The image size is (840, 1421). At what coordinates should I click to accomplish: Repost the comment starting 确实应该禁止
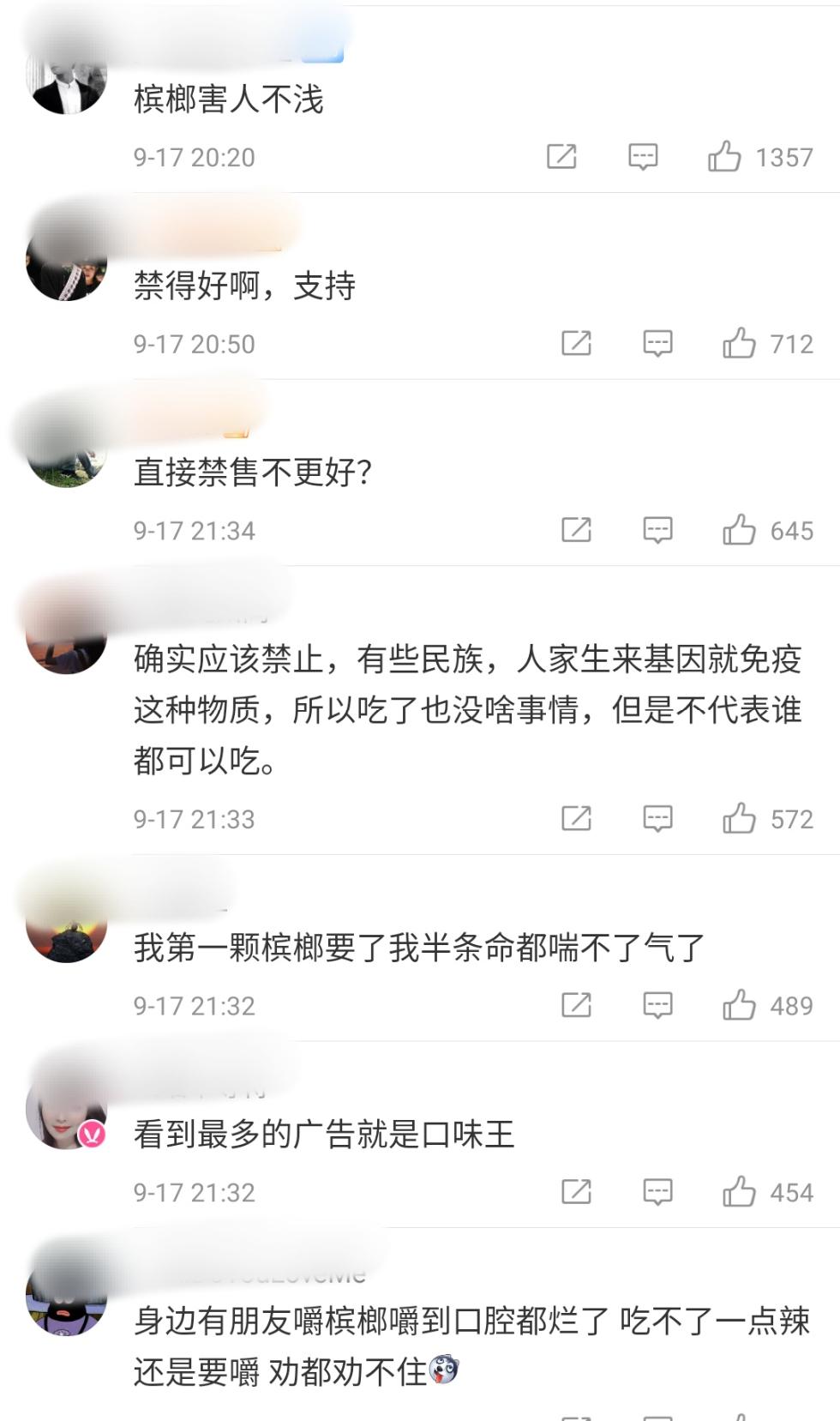click(x=576, y=819)
